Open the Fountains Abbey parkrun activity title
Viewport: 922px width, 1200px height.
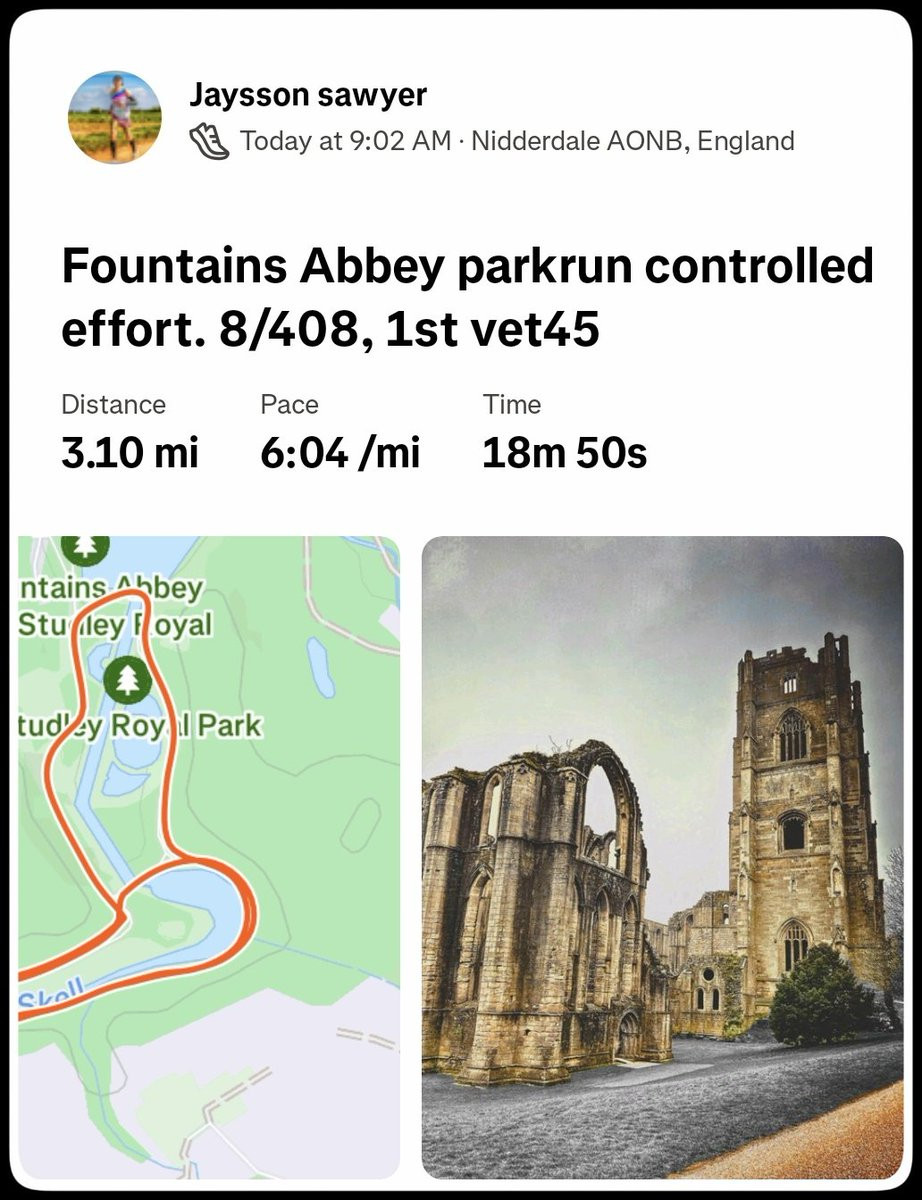pyautogui.click(x=467, y=297)
